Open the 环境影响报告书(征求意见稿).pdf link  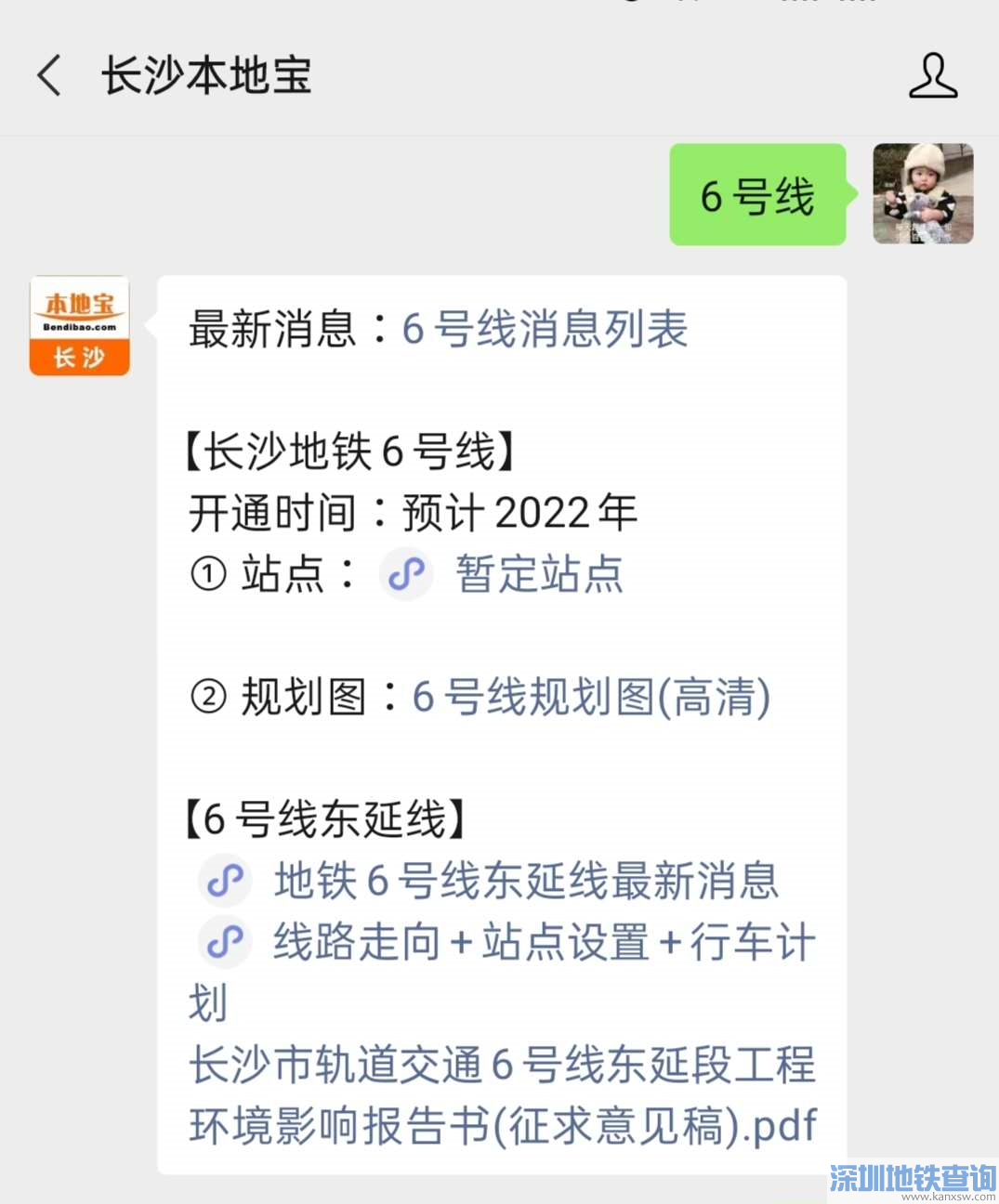[502, 1096]
